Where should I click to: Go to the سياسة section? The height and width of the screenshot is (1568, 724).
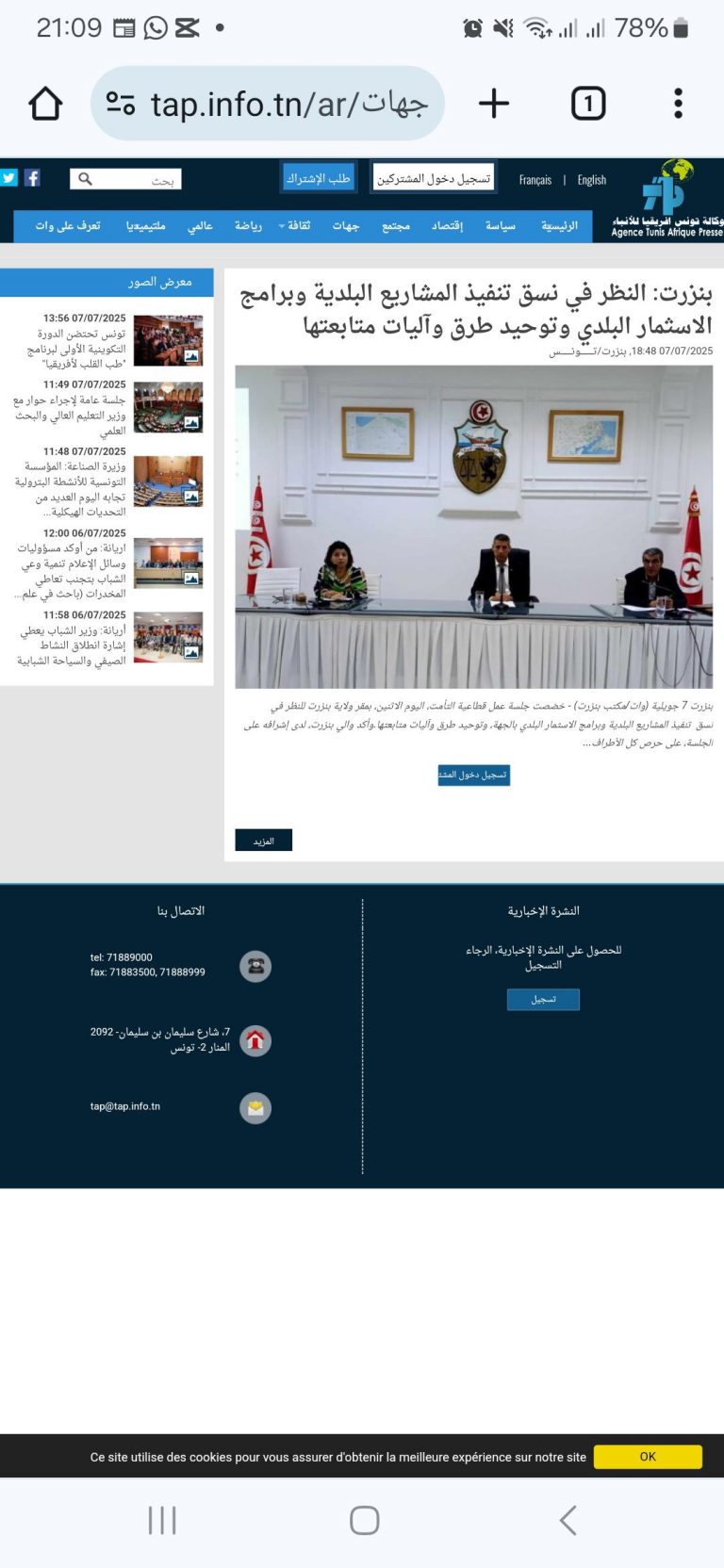pyautogui.click(x=500, y=226)
